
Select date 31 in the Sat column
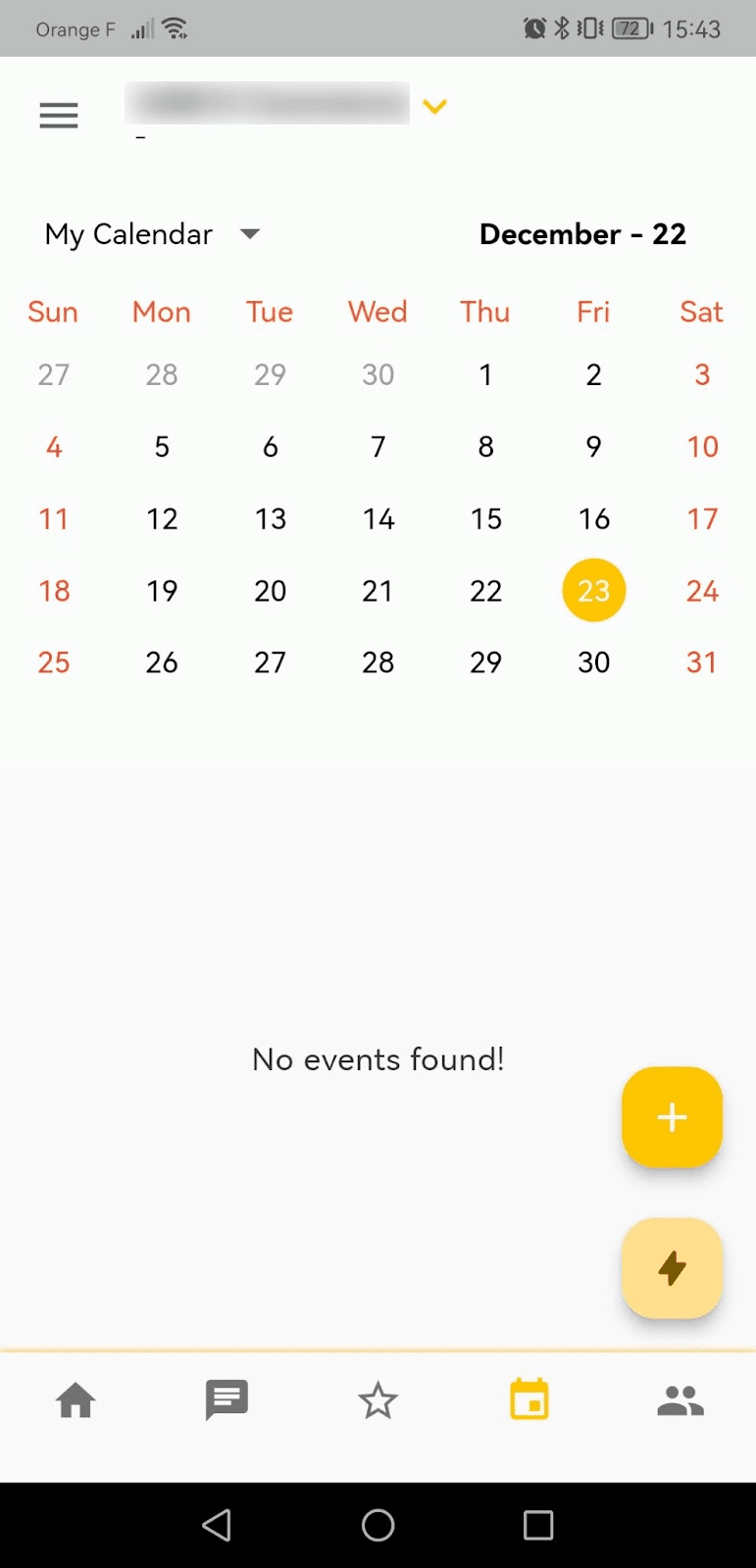pyautogui.click(x=702, y=661)
